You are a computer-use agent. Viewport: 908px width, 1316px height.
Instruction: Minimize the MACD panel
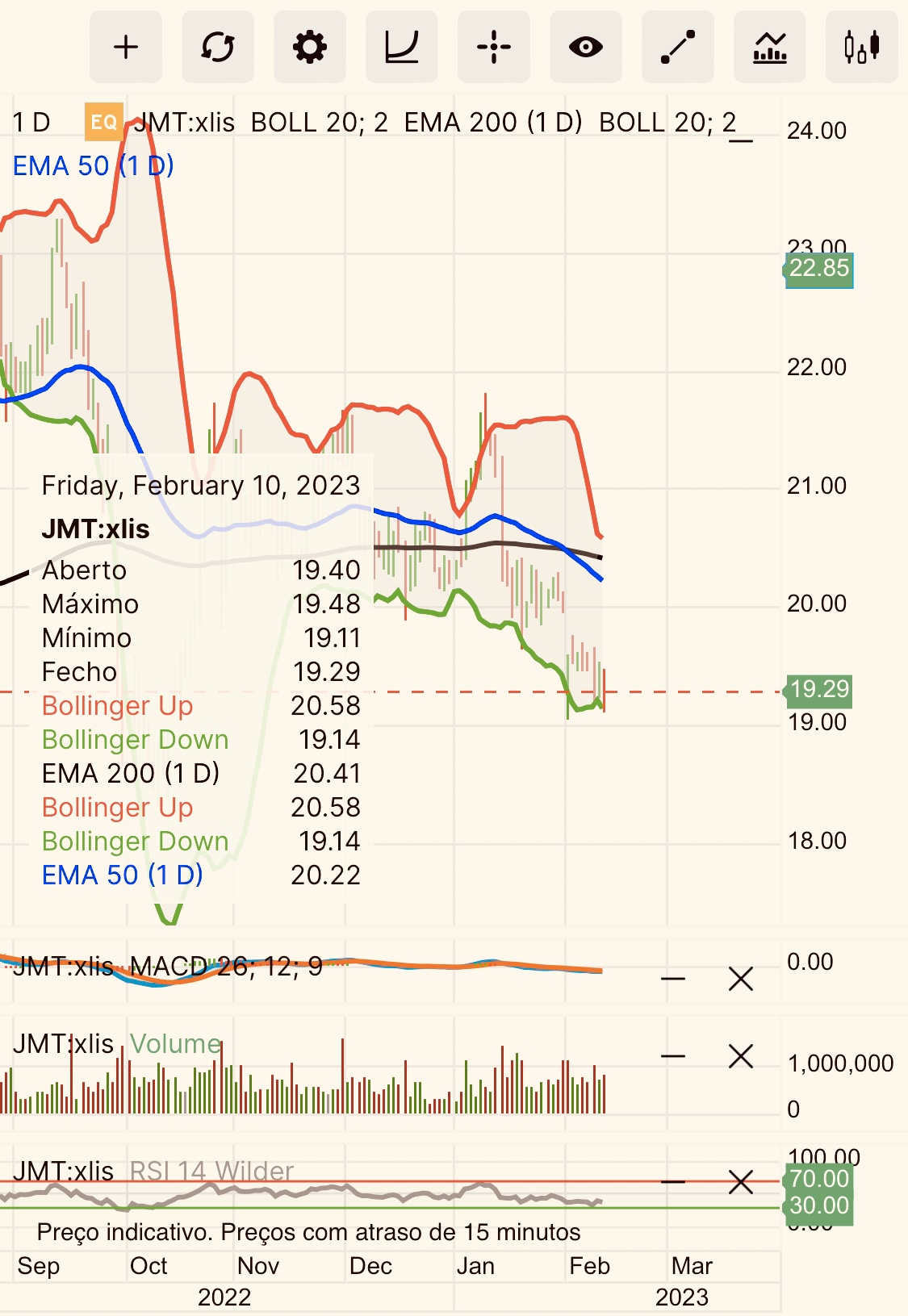(673, 979)
